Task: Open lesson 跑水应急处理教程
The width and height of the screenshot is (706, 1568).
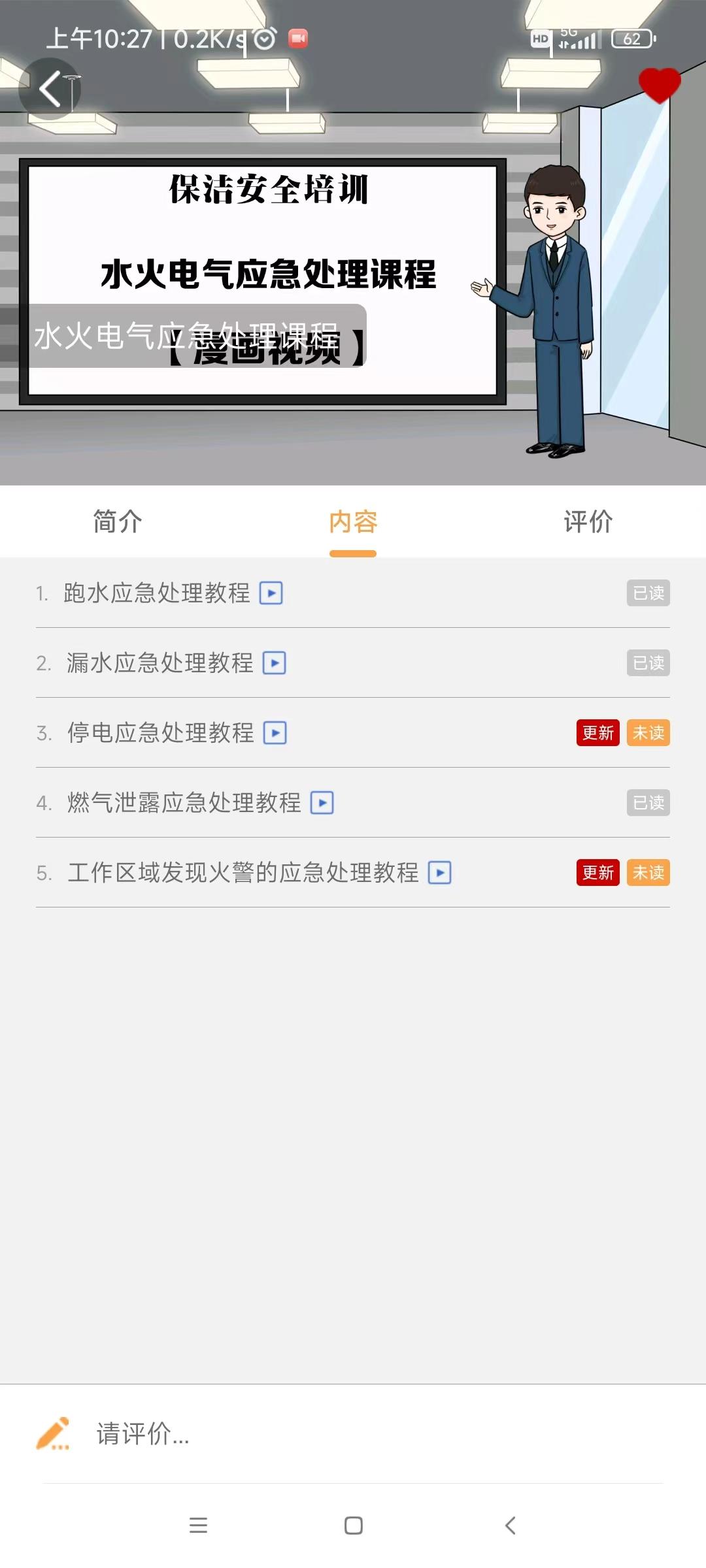Action: coord(157,593)
